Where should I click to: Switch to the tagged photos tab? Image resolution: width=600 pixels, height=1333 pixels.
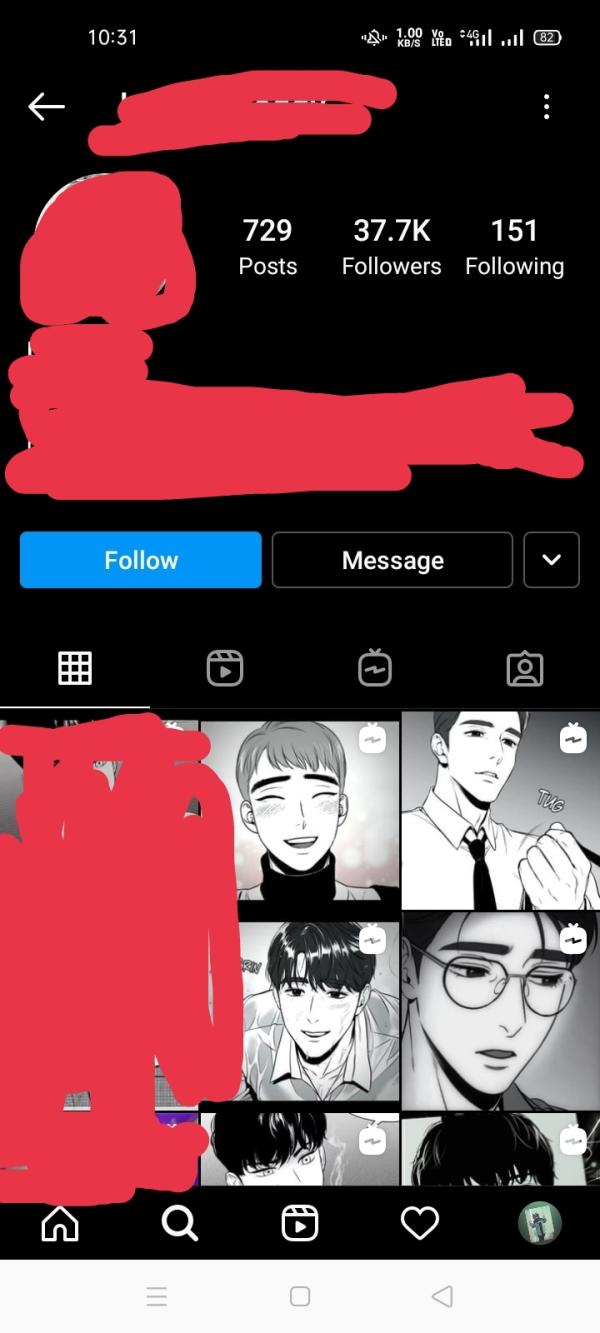tap(525, 668)
